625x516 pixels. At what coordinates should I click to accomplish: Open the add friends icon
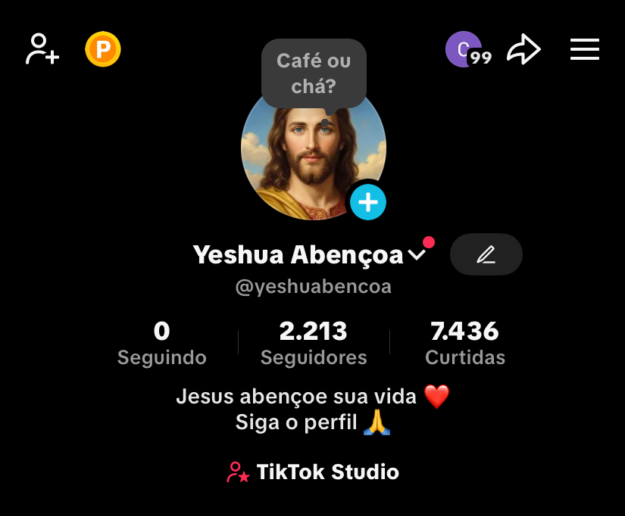(42, 49)
